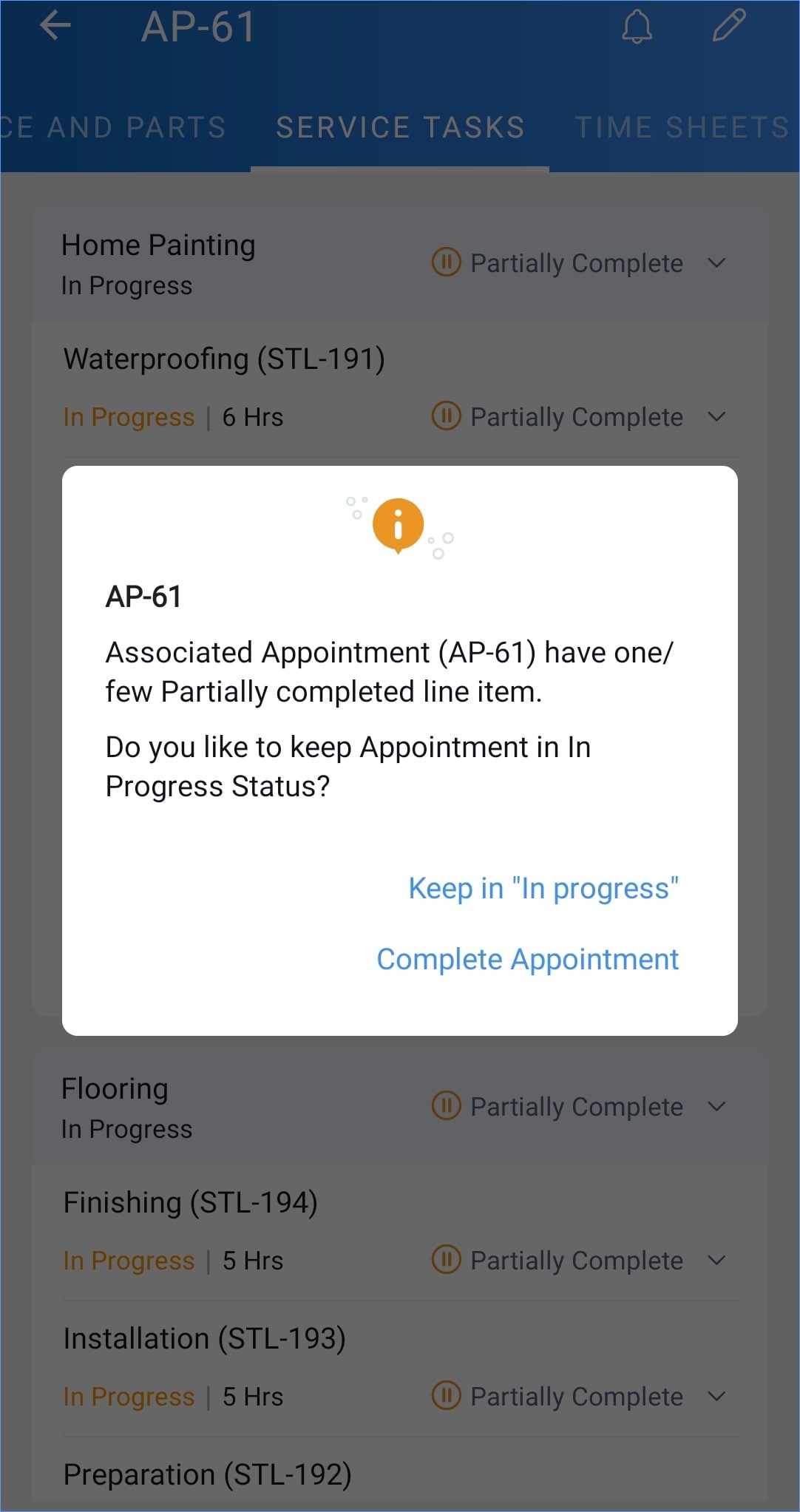Image resolution: width=800 pixels, height=1512 pixels.
Task: Open Flooring status dropdown
Action: coord(579,1107)
